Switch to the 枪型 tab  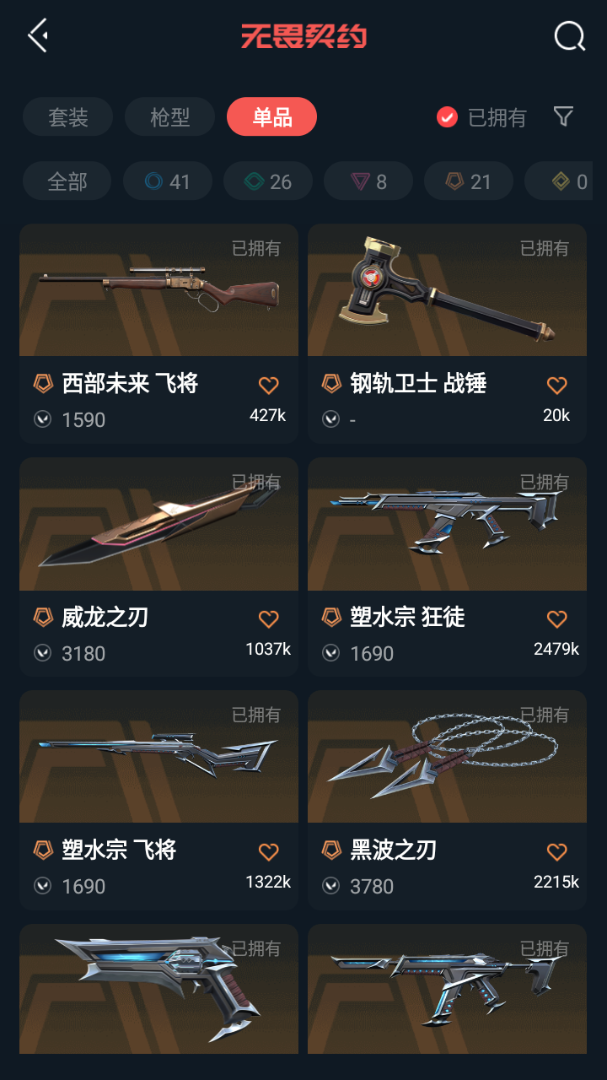(x=169, y=117)
